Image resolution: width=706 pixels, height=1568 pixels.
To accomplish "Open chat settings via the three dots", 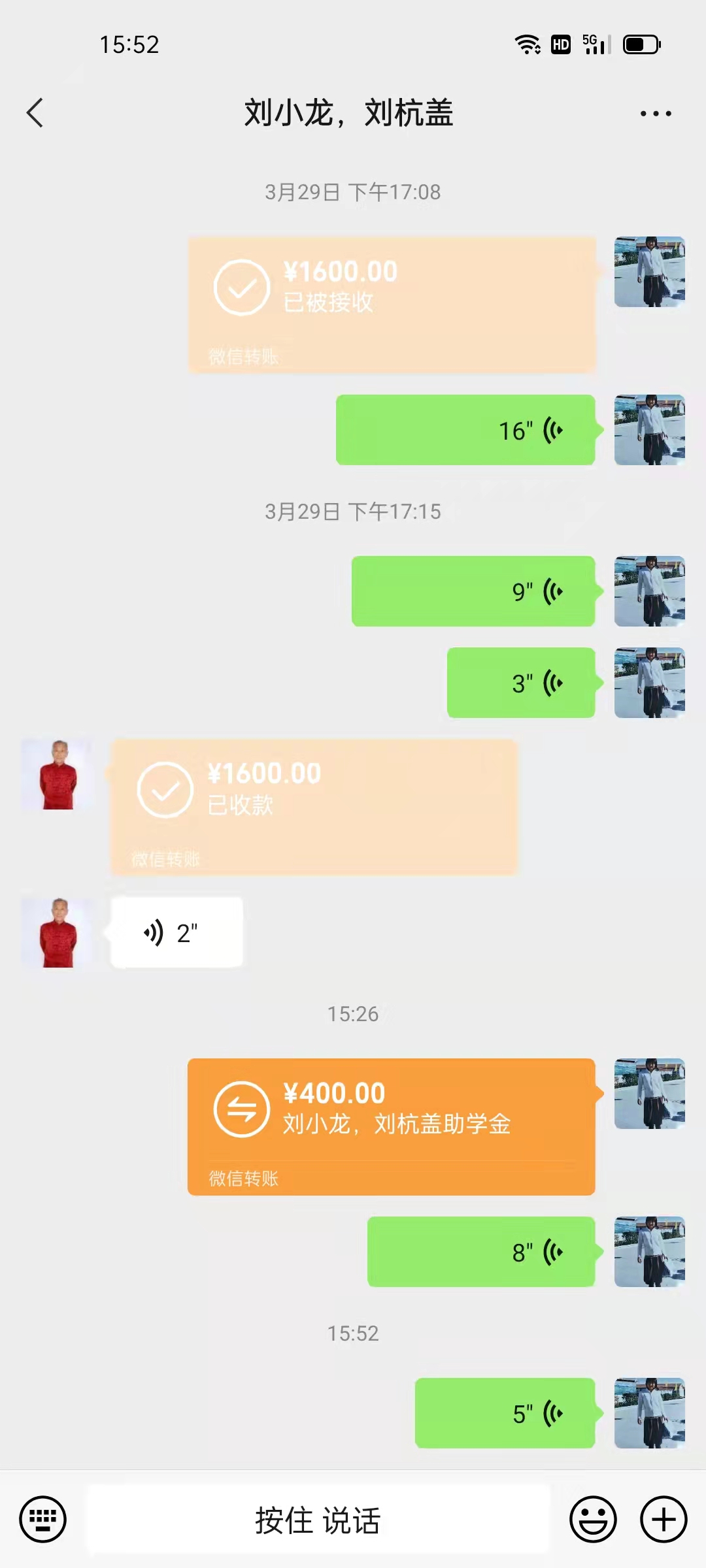I will [x=656, y=112].
